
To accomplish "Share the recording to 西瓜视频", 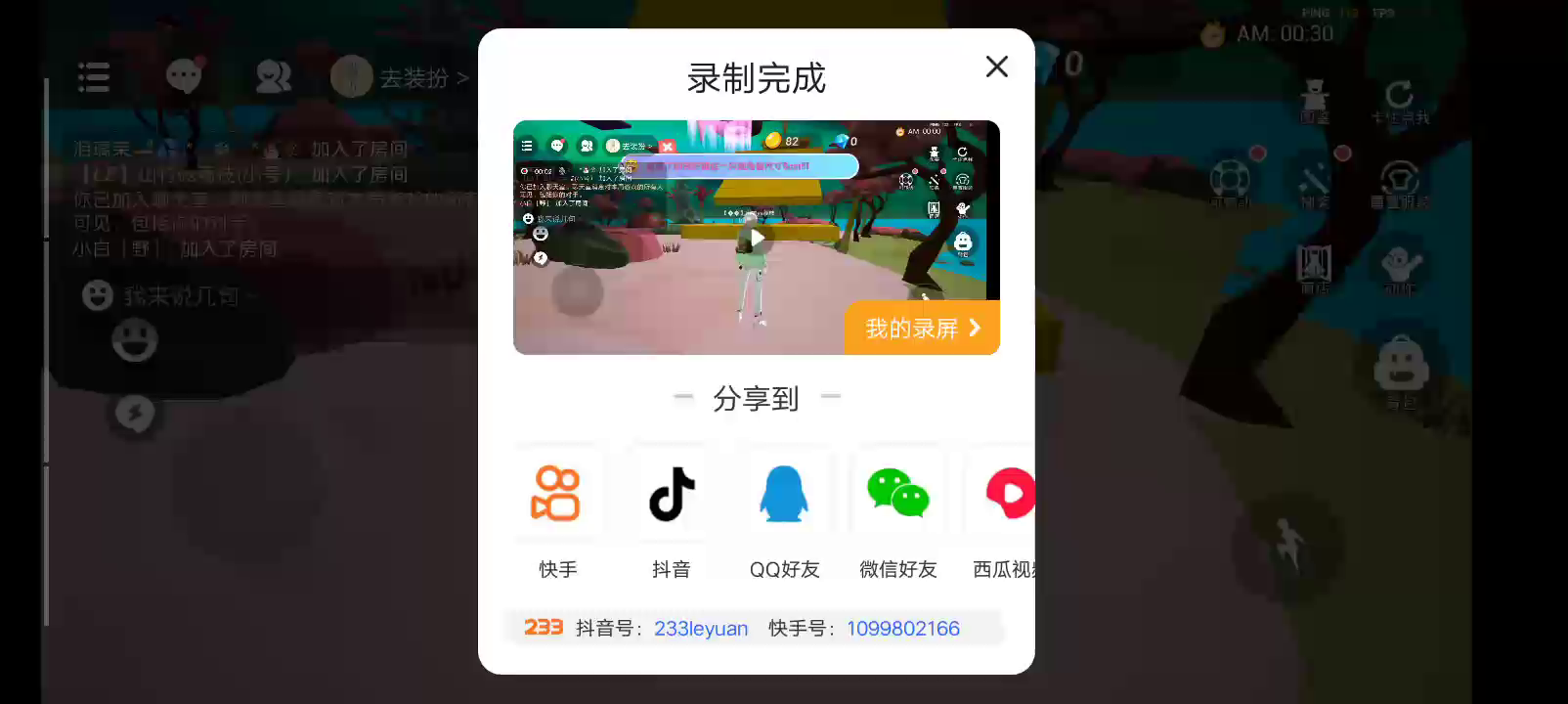I will pyautogui.click(x=1003, y=513).
